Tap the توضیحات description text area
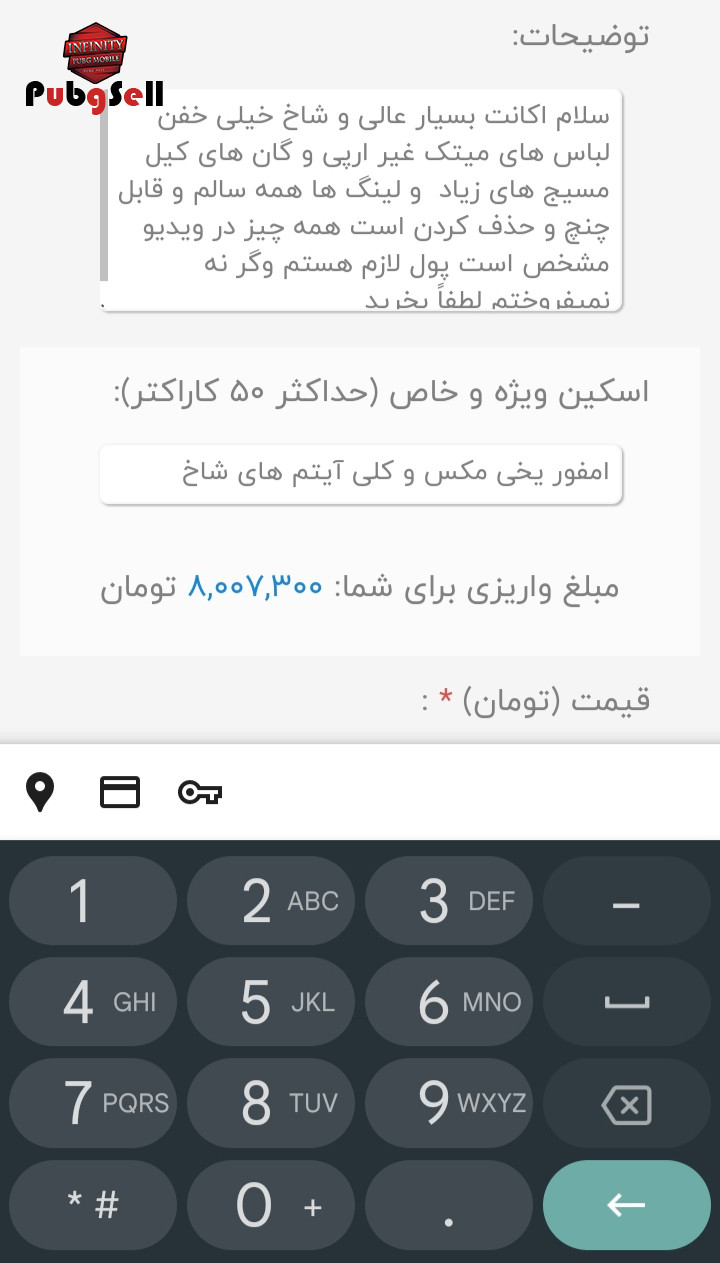This screenshot has height=1263, width=720. coord(362,200)
